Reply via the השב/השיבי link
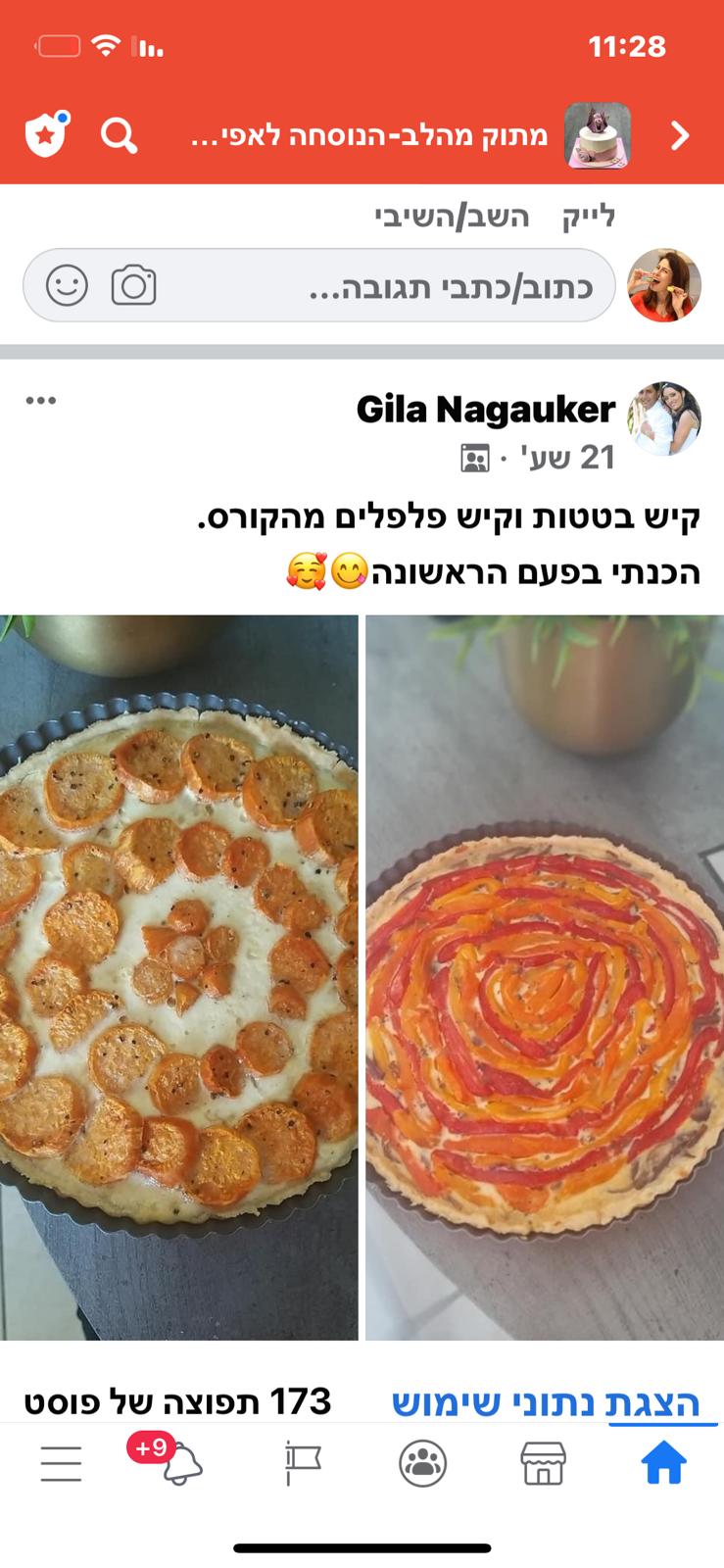The height and width of the screenshot is (1568, 724). pyautogui.click(x=452, y=217)
